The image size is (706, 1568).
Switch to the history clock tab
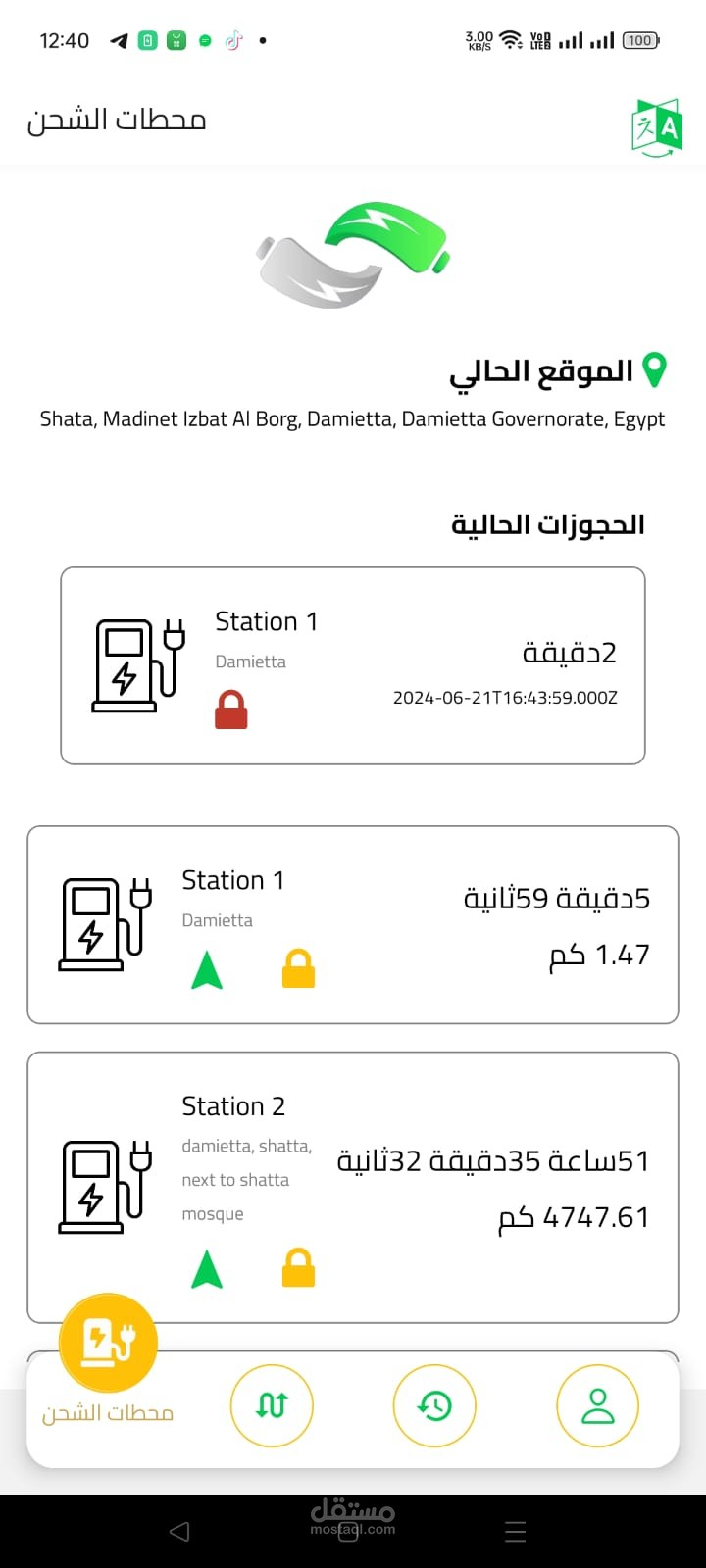434,1405
